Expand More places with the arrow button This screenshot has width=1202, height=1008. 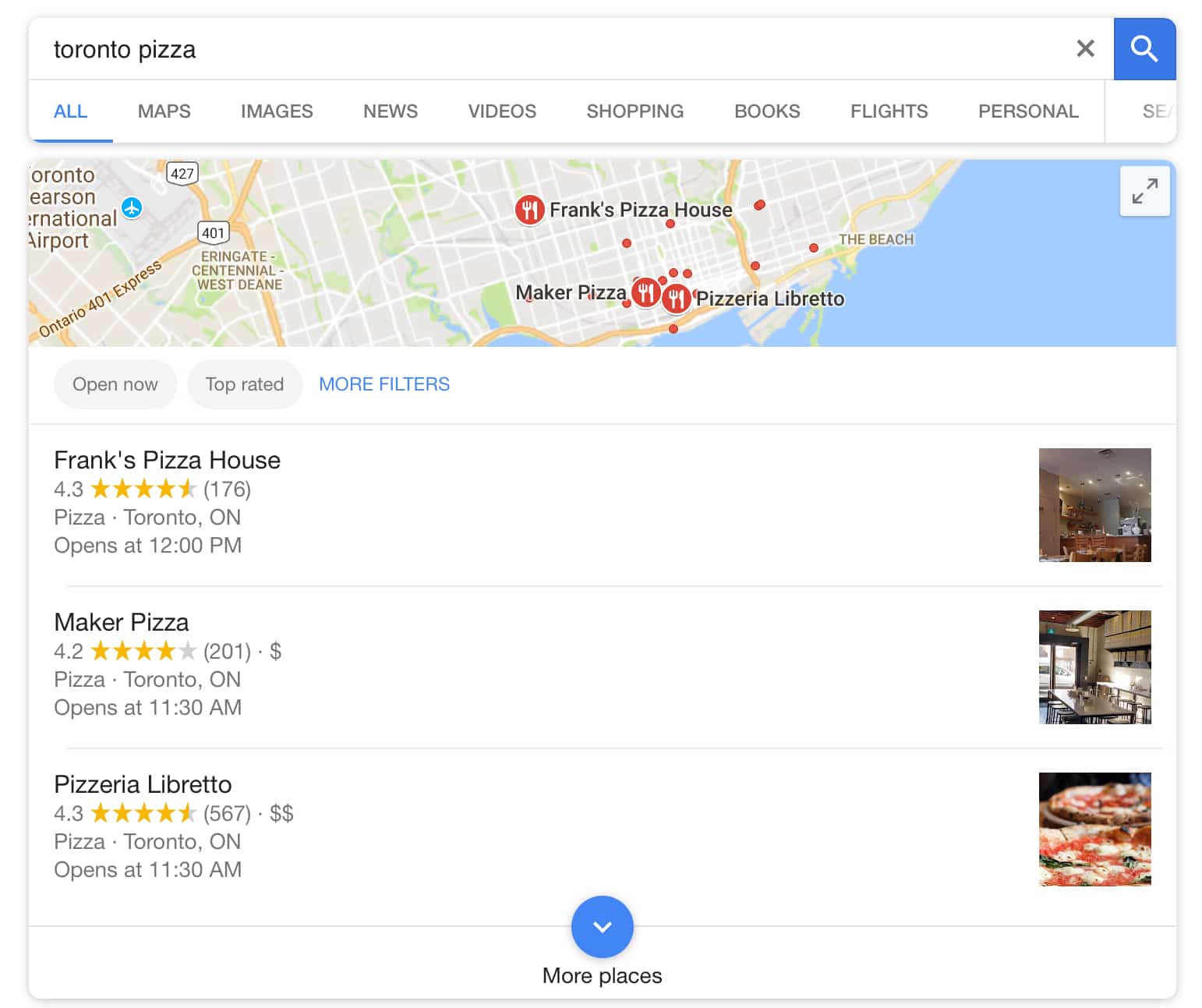[602, 927]
